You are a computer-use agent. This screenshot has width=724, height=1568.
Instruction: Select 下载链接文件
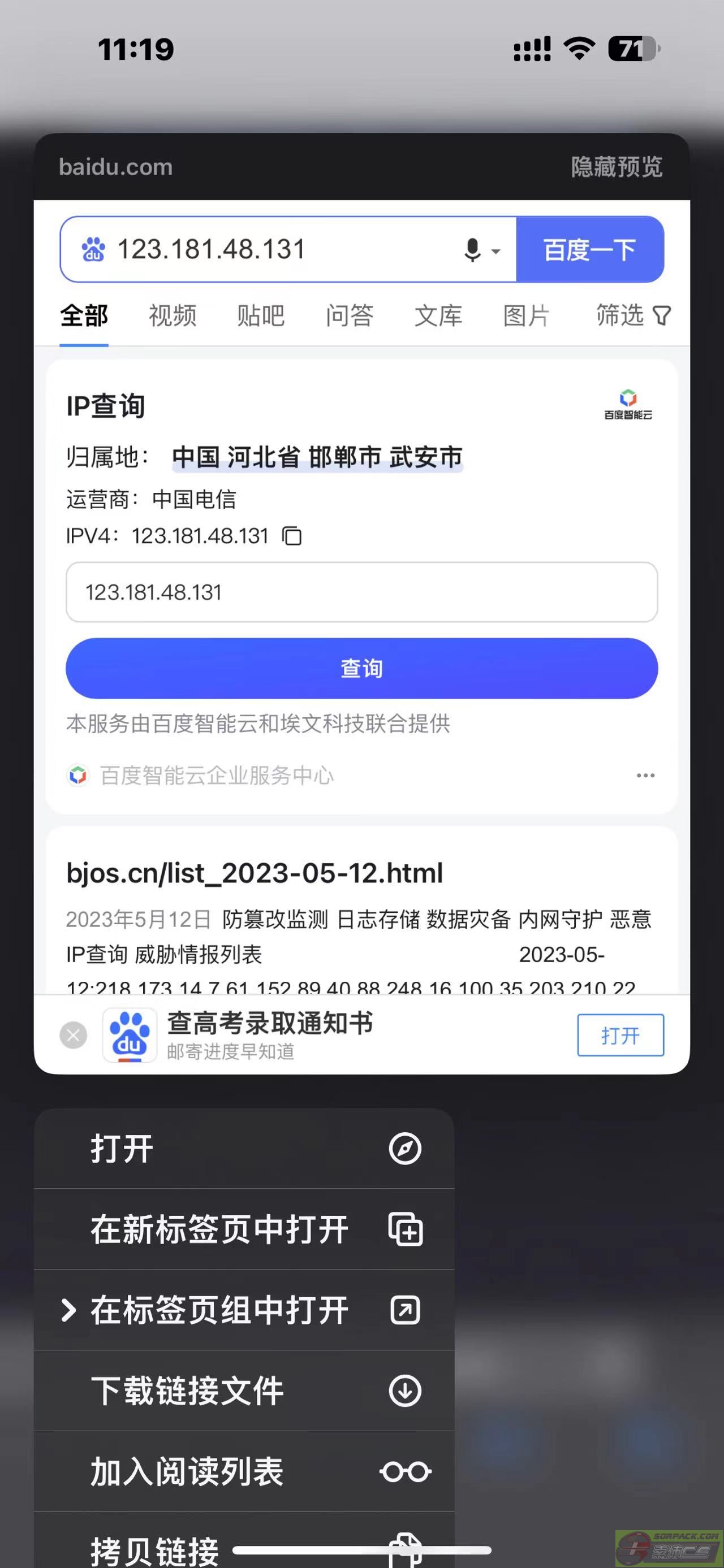[x=244, y=1391]
